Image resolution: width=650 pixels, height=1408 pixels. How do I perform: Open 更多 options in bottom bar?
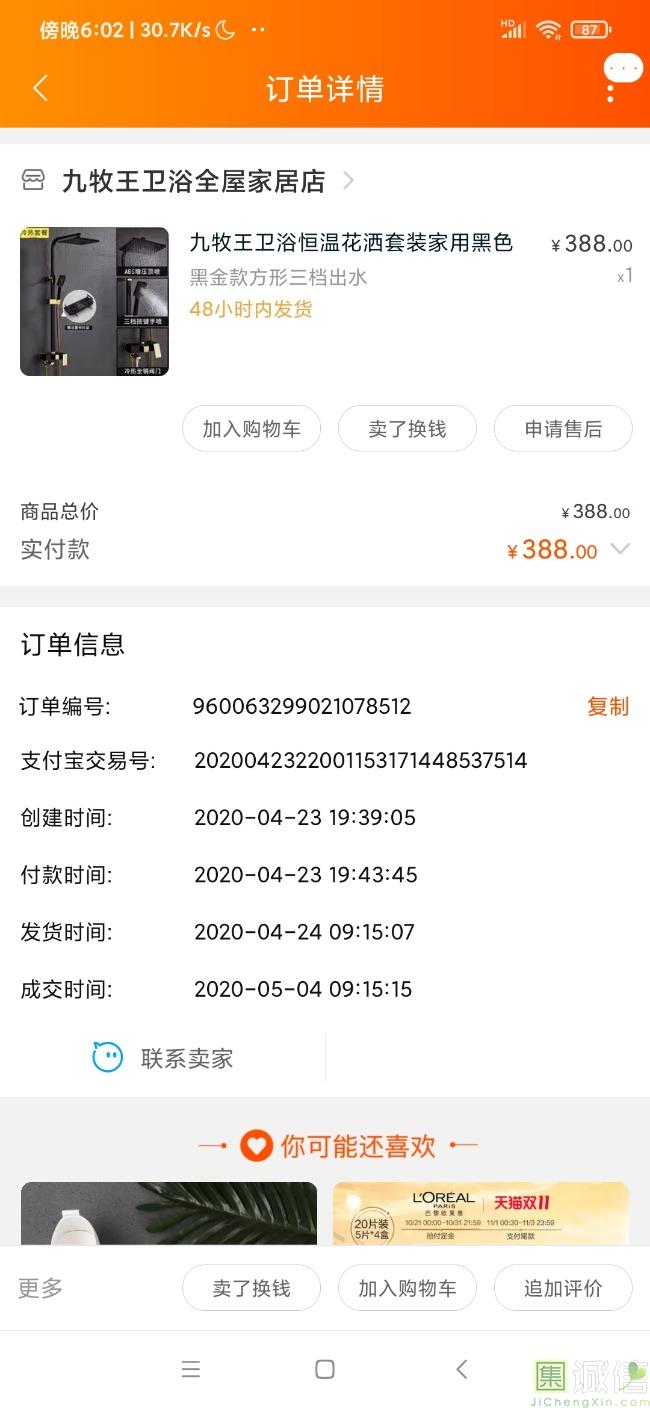pyautogui.click(x=41, y=1288)
